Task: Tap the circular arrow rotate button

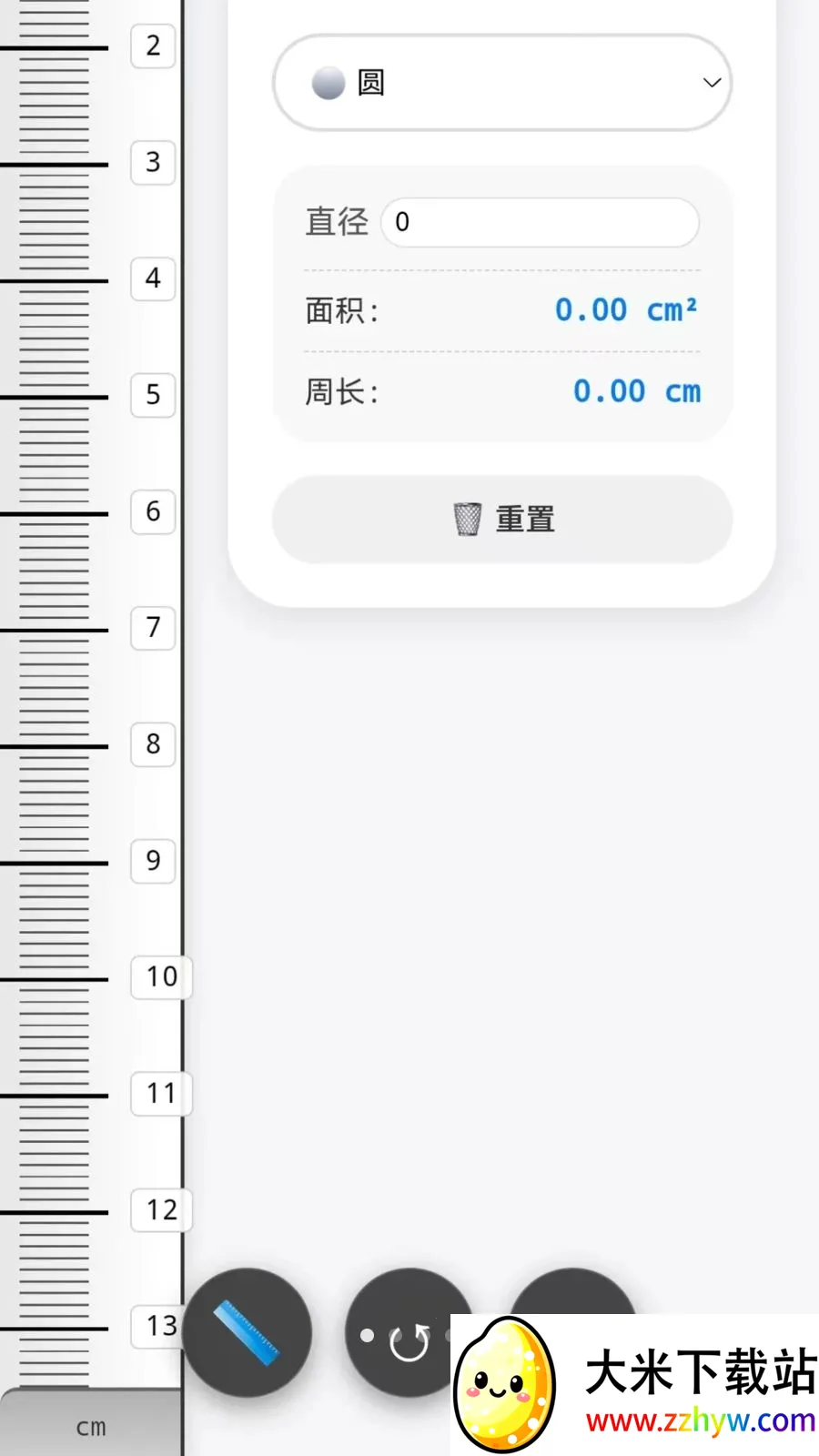Action: [x=409, y=1333]
